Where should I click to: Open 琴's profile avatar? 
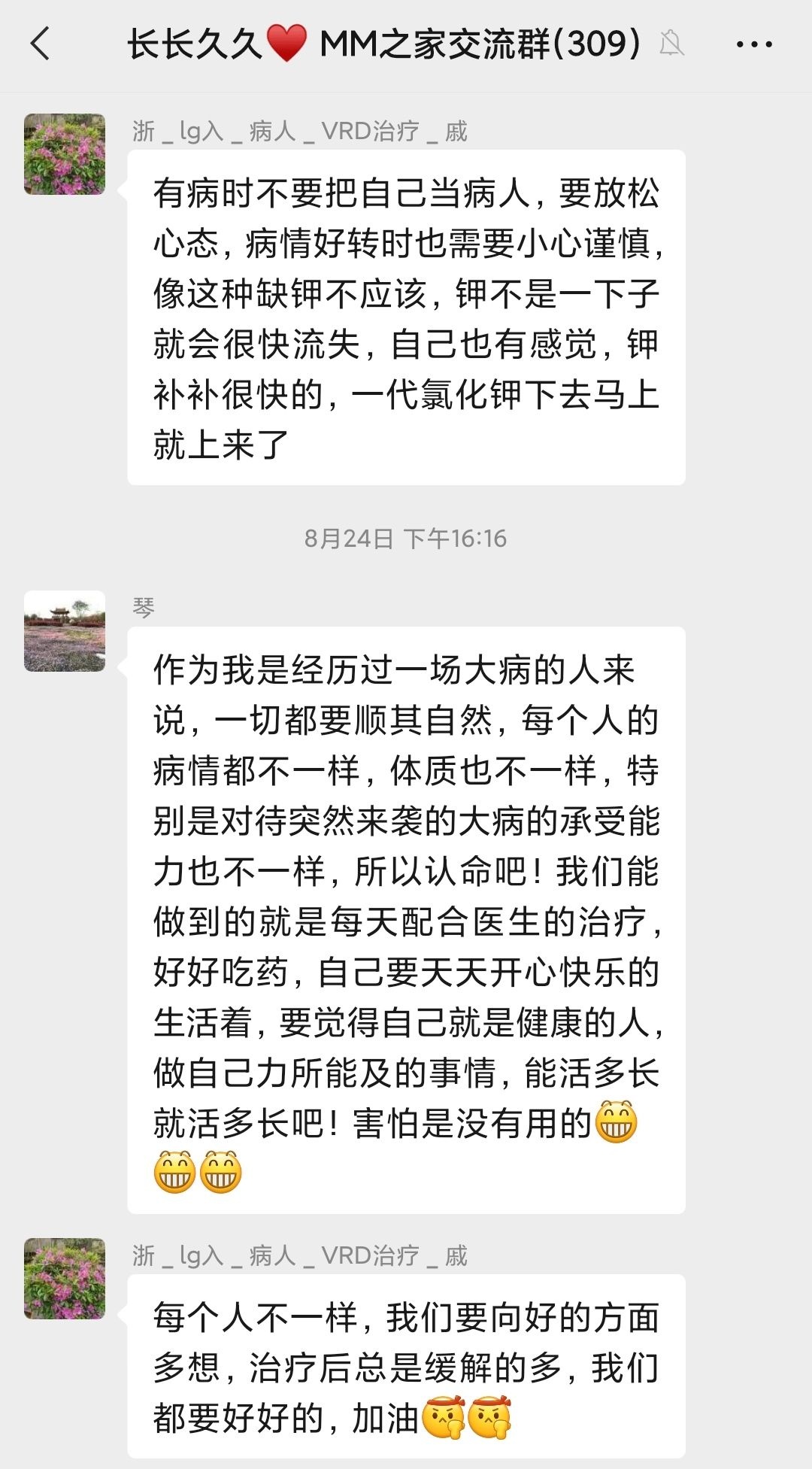pos(65,631)
